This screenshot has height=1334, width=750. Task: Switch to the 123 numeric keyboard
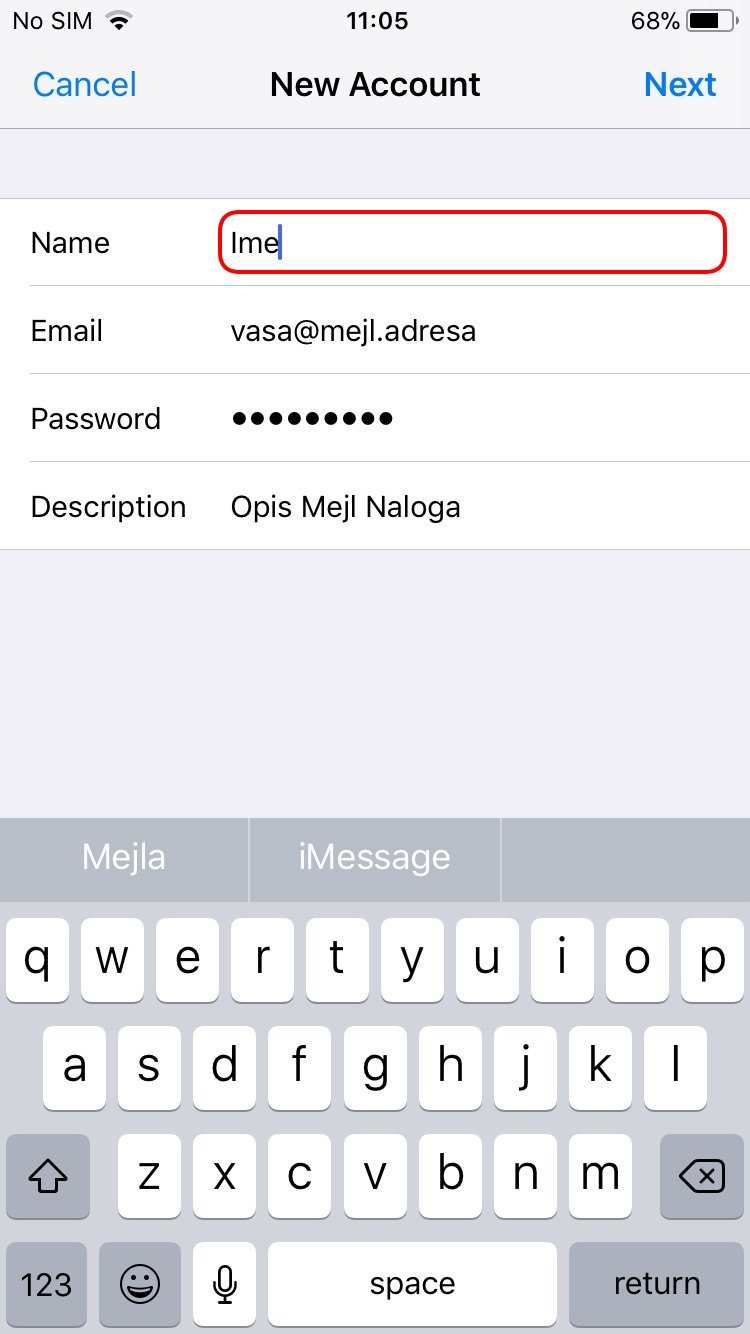(x=46, y=1284)
